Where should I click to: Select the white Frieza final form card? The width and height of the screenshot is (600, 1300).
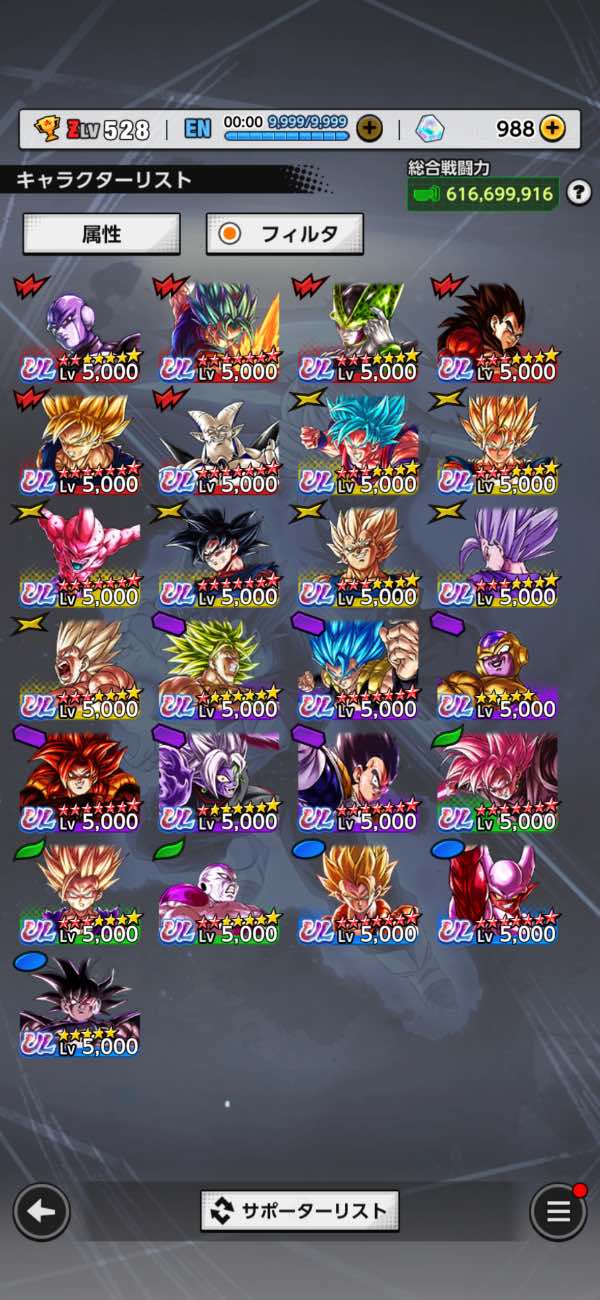coord(218,891)
